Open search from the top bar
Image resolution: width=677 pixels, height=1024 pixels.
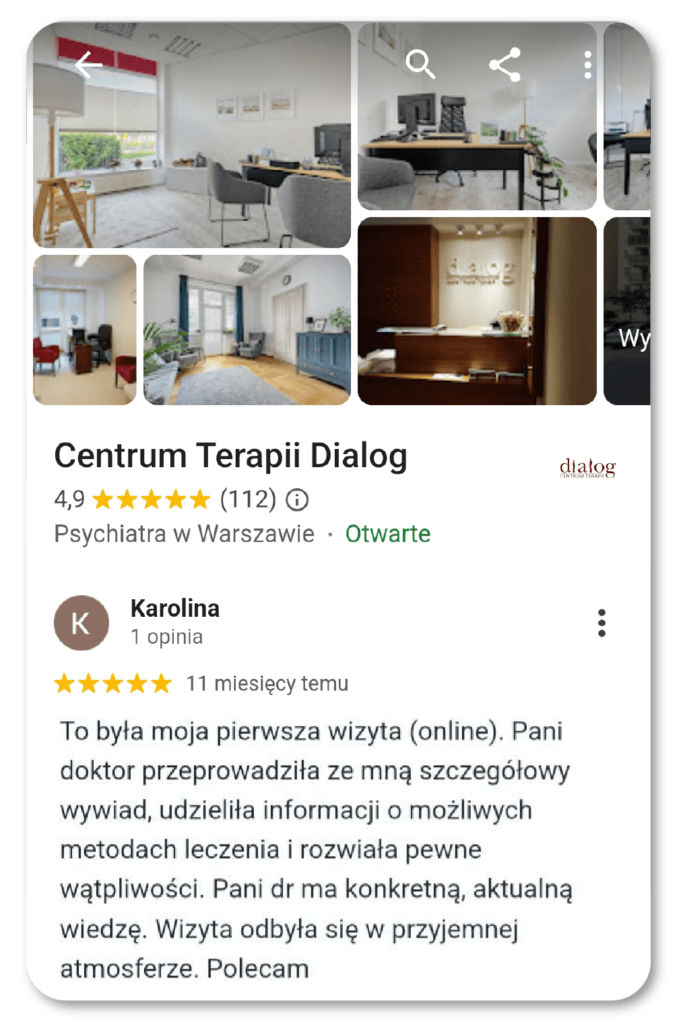click(x=421, y=65)
